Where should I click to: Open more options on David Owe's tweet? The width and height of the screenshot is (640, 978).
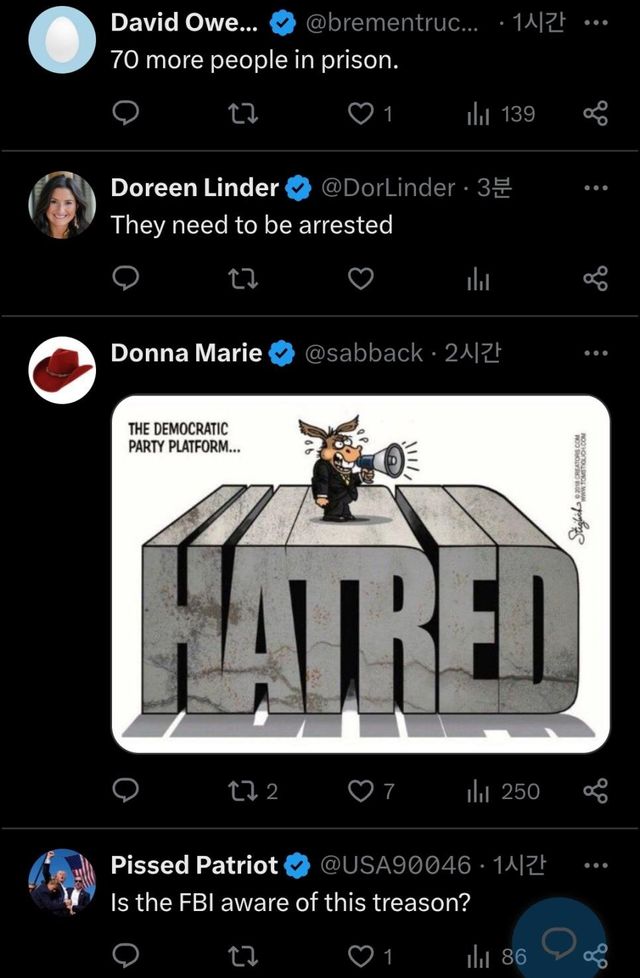click(x=595, y=23)
